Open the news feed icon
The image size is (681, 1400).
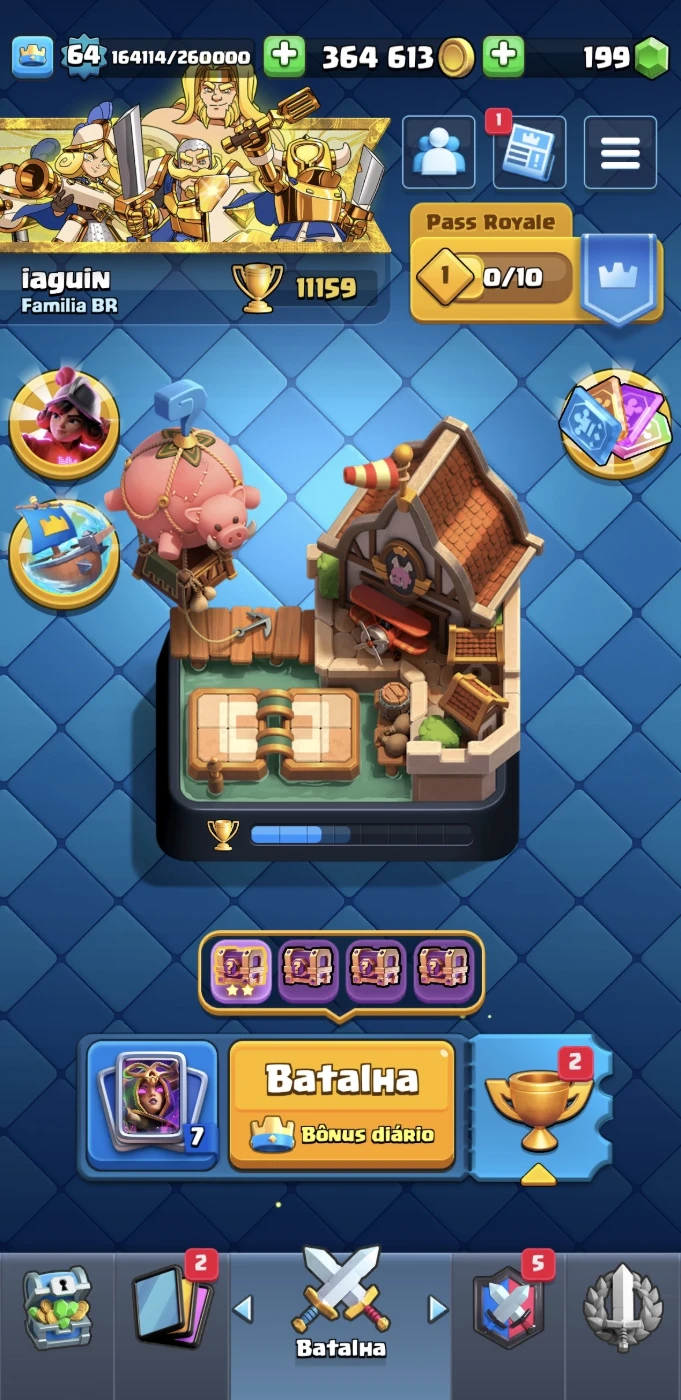529,153
